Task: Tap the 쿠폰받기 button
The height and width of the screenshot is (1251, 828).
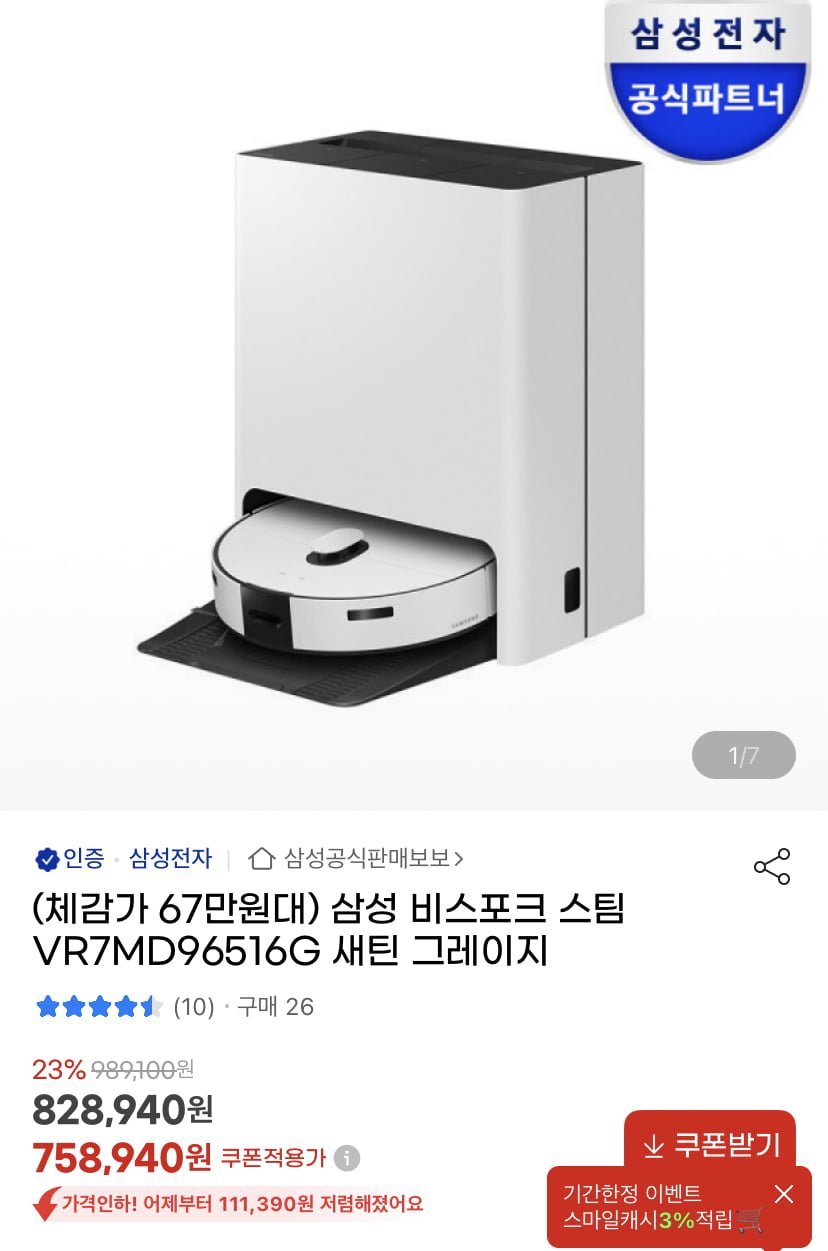Action: pos(712,1144)
